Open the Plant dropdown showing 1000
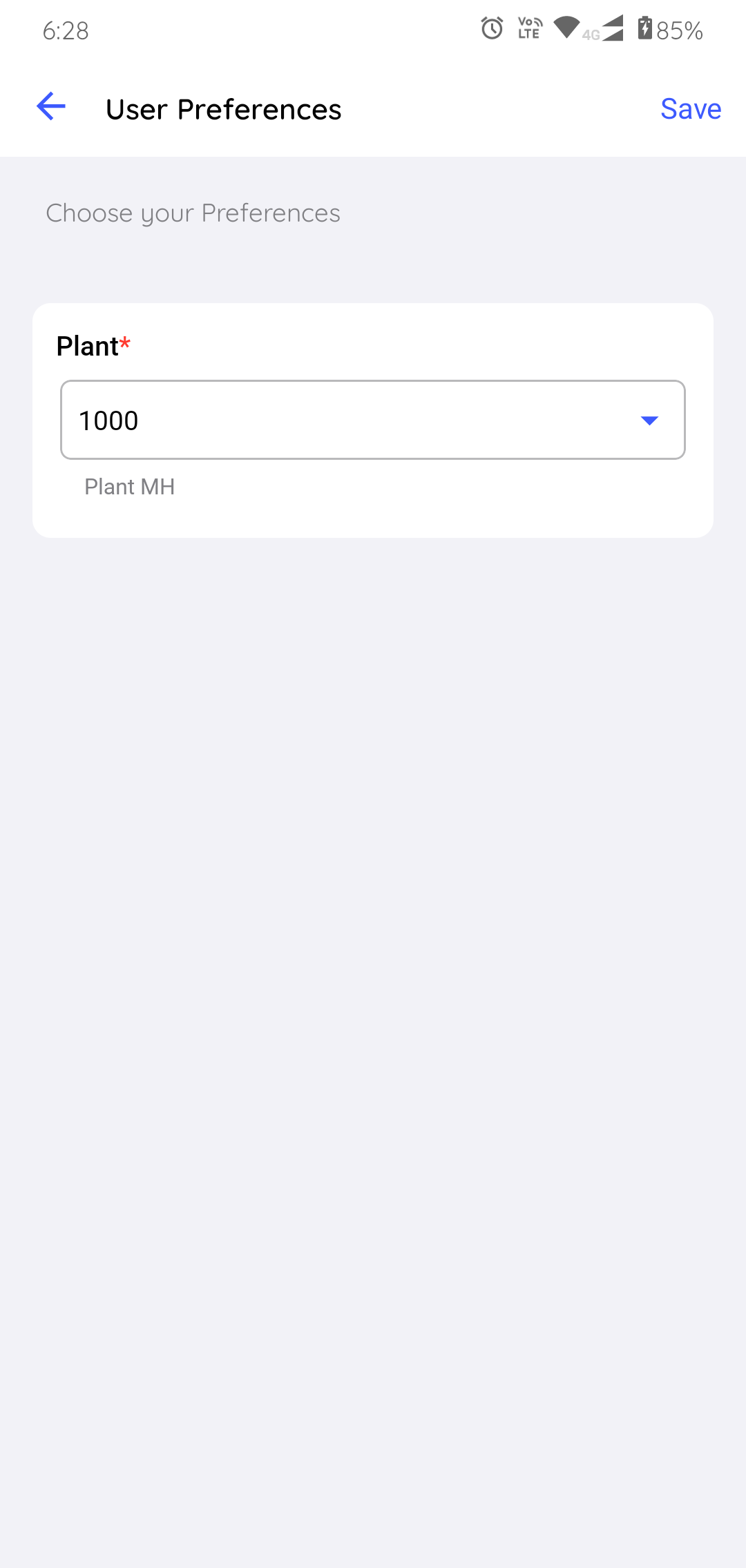 click(373, 420)
